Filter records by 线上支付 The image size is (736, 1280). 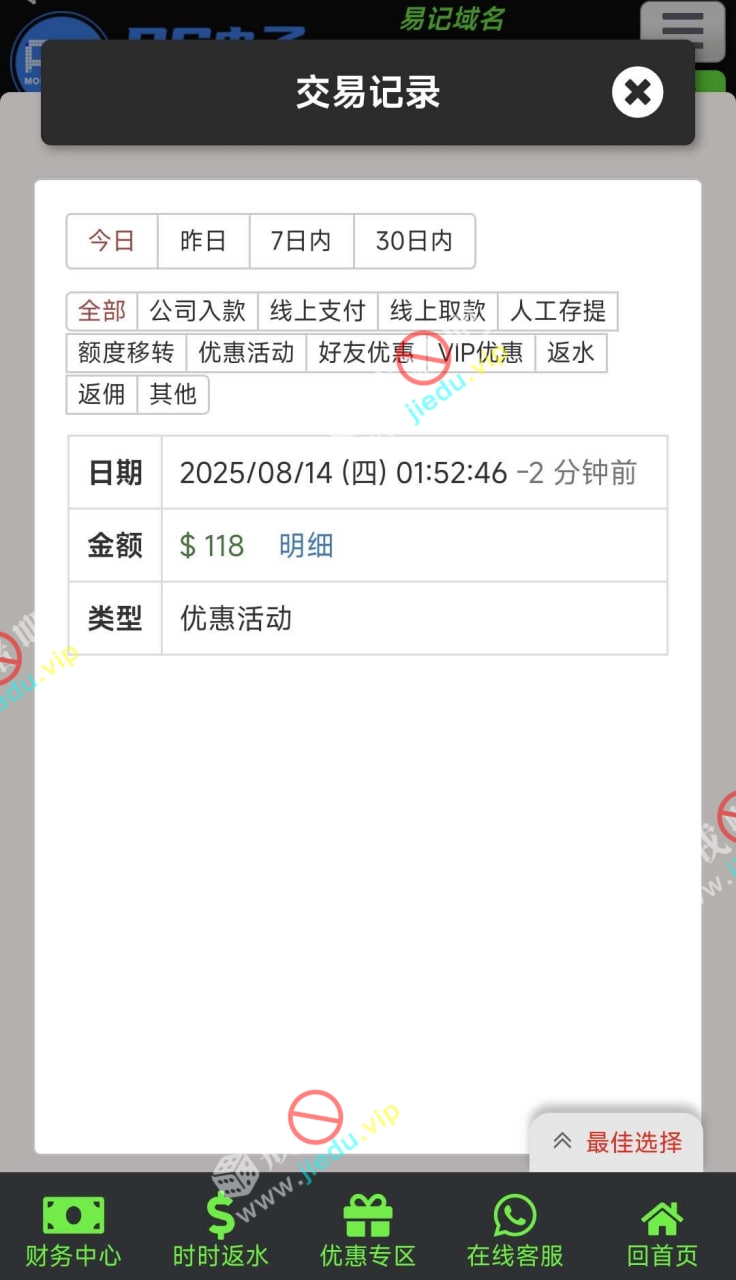[317, 311]
